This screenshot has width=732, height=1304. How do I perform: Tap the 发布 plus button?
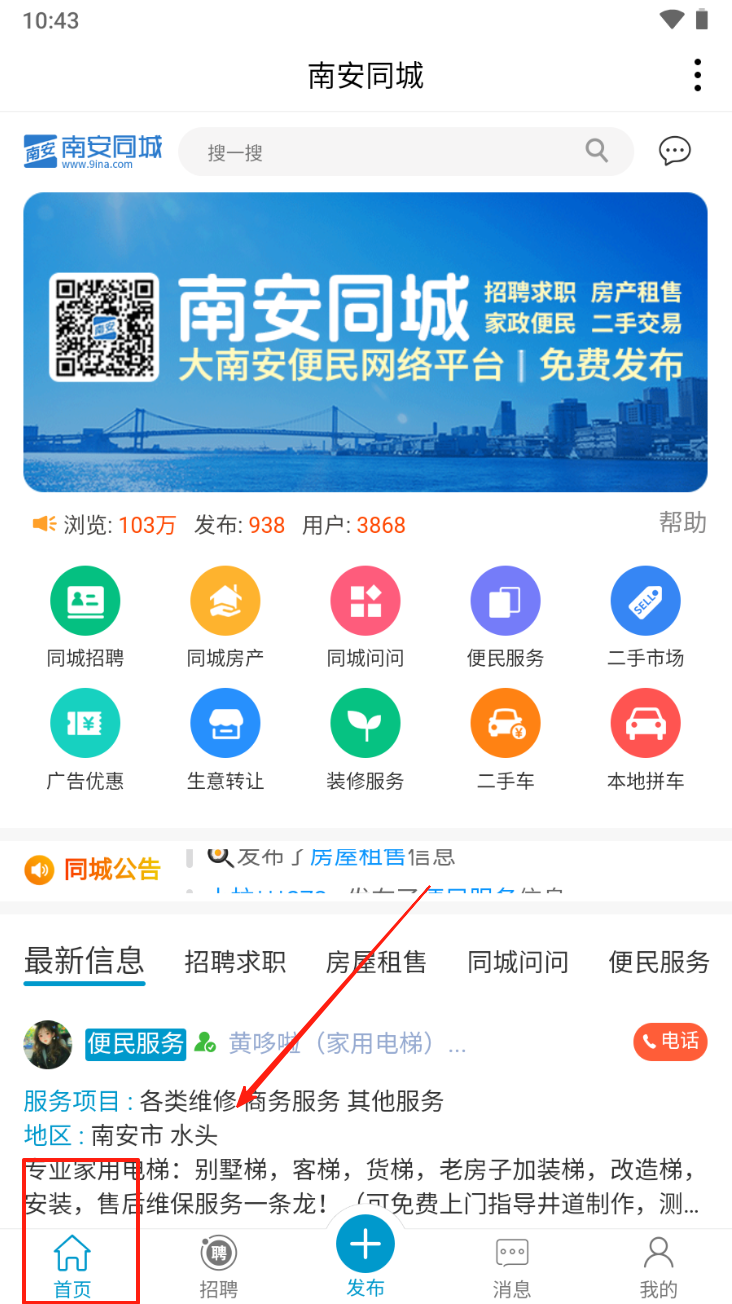tap(365, 1246)
